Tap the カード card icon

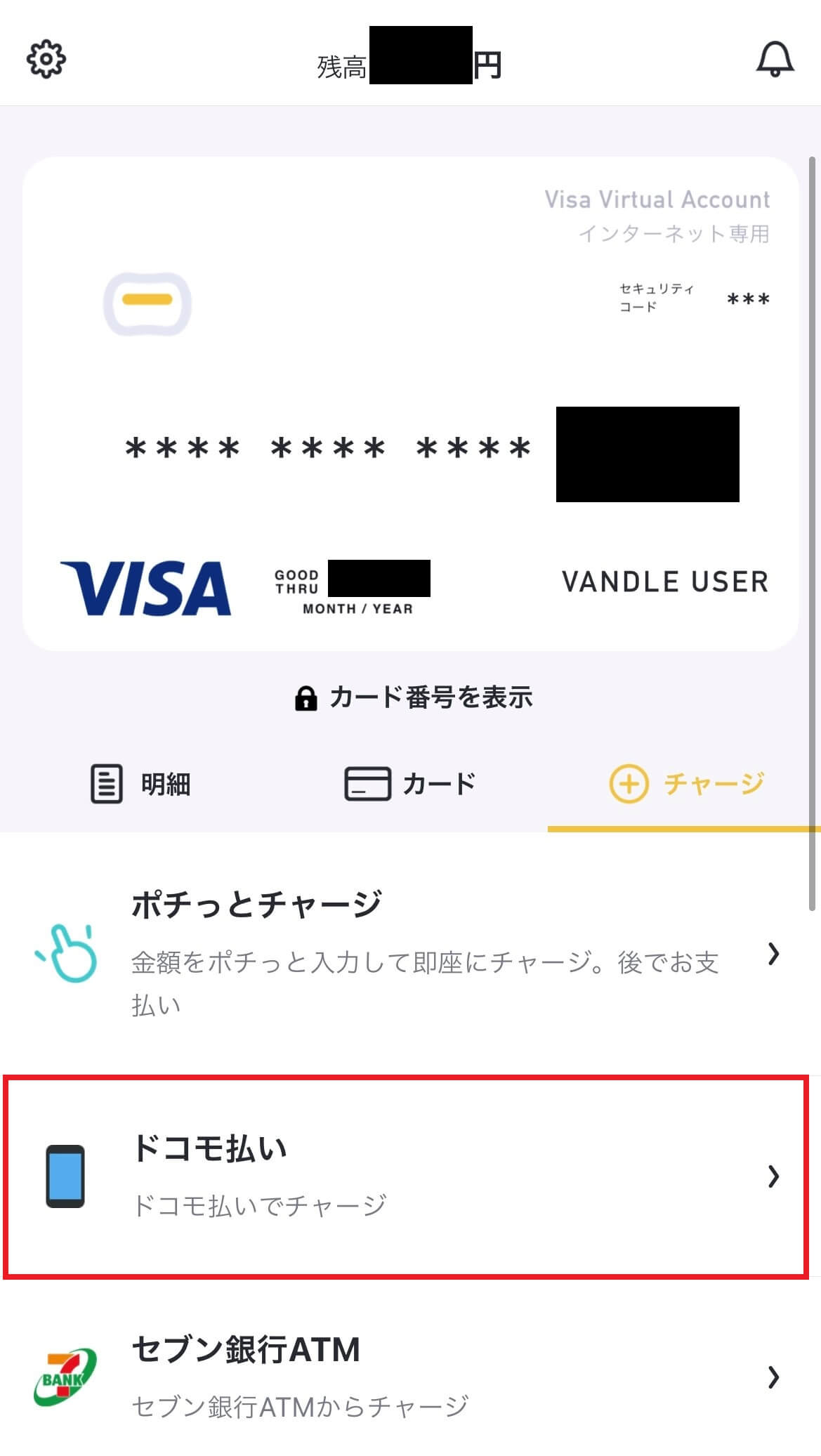click(x=367, y=785)
